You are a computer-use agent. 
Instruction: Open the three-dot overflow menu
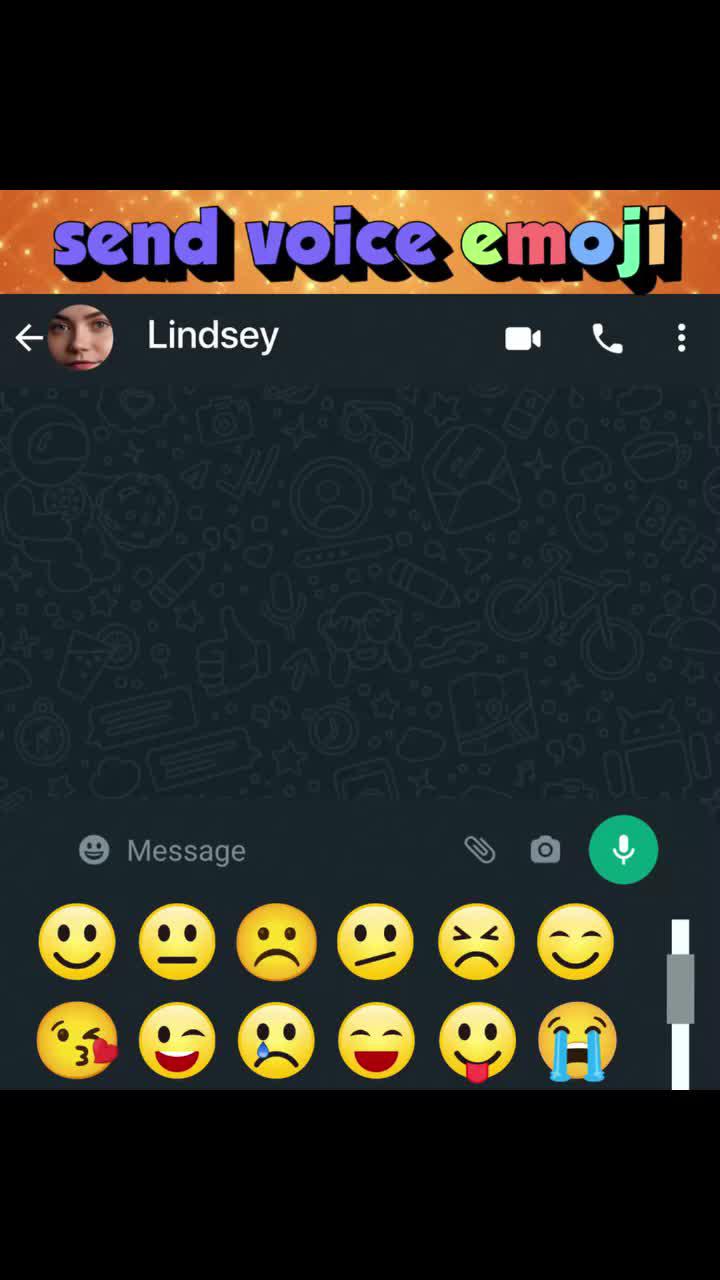(681, 338)
